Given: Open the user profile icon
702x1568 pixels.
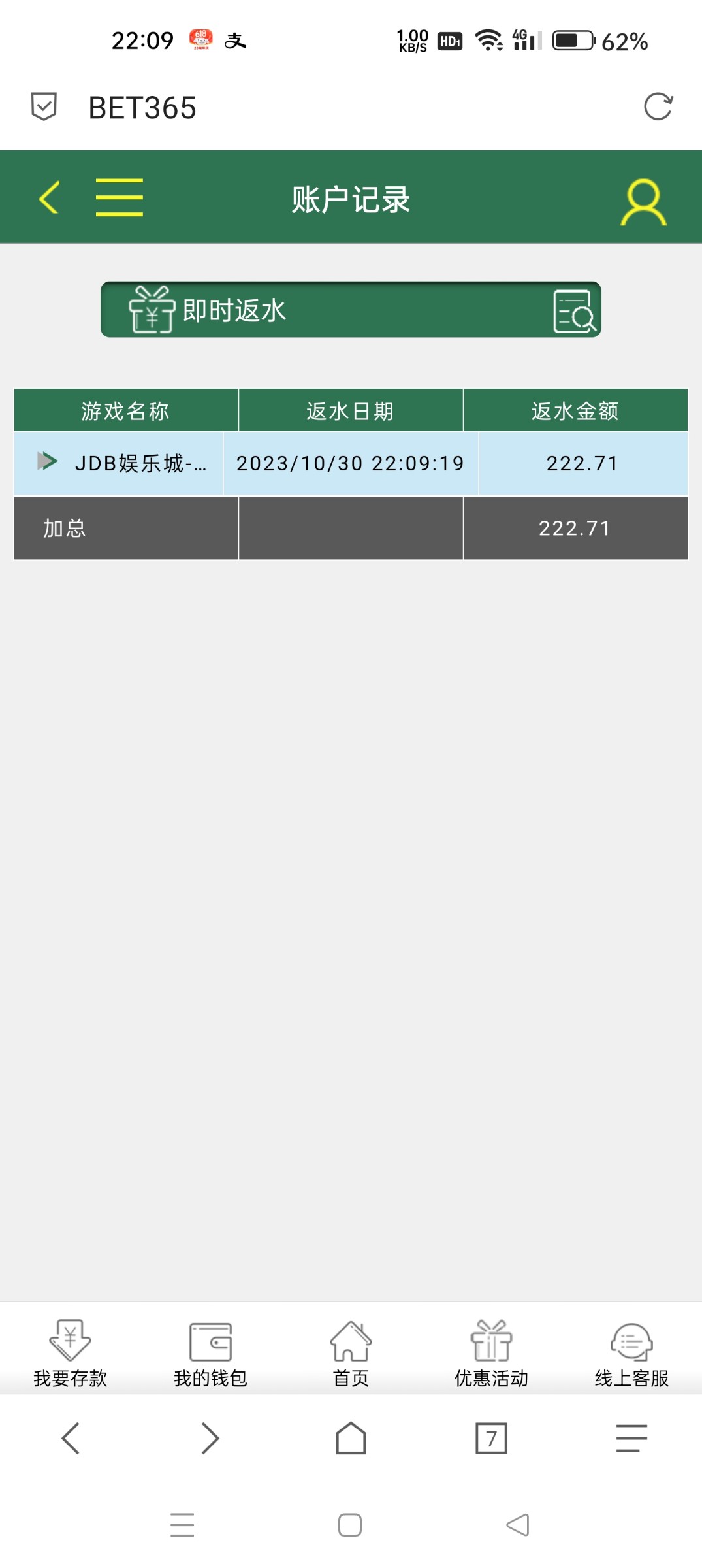Looking at the screenshot, I should click(643, 198).
